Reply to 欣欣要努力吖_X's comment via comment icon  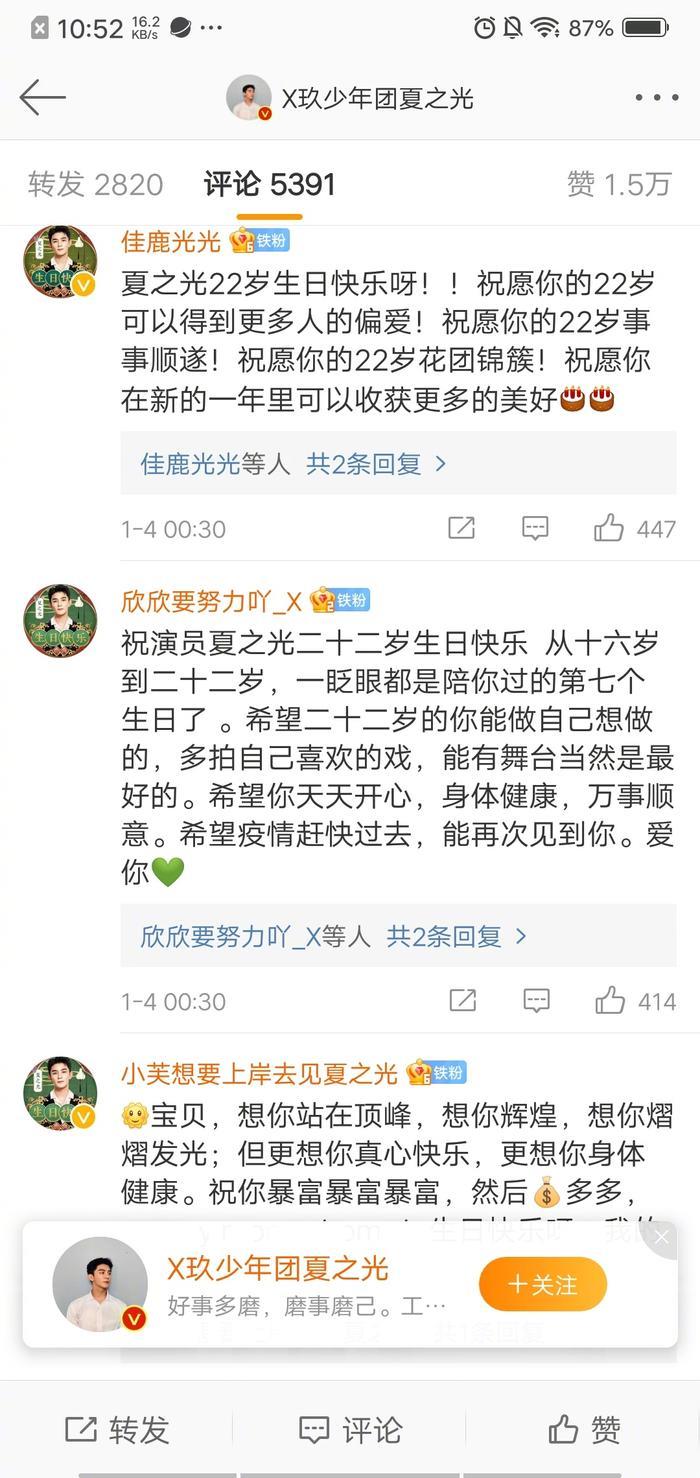[x=535, y=1000]
